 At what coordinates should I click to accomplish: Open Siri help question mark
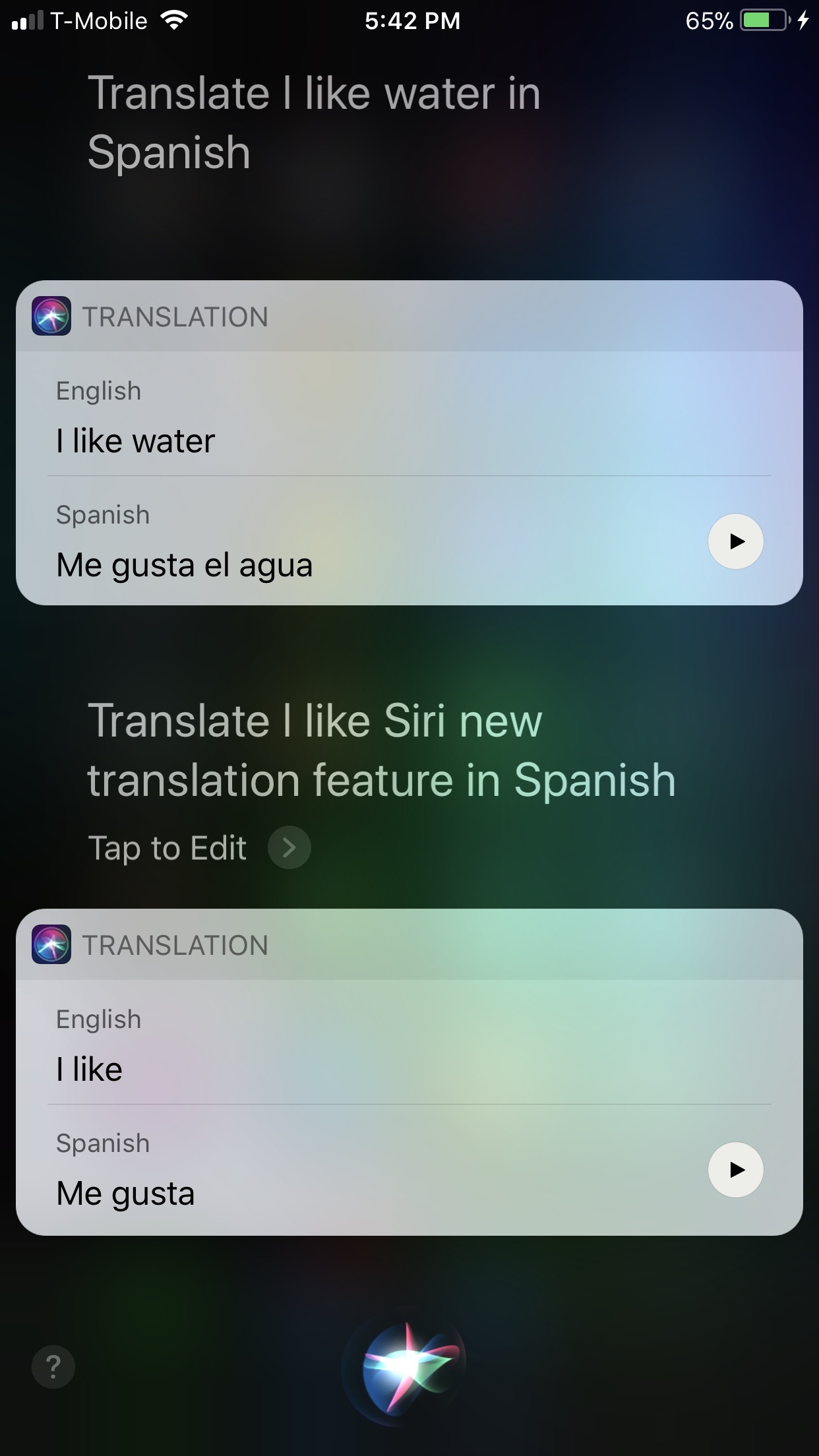tap(53, 1367)
